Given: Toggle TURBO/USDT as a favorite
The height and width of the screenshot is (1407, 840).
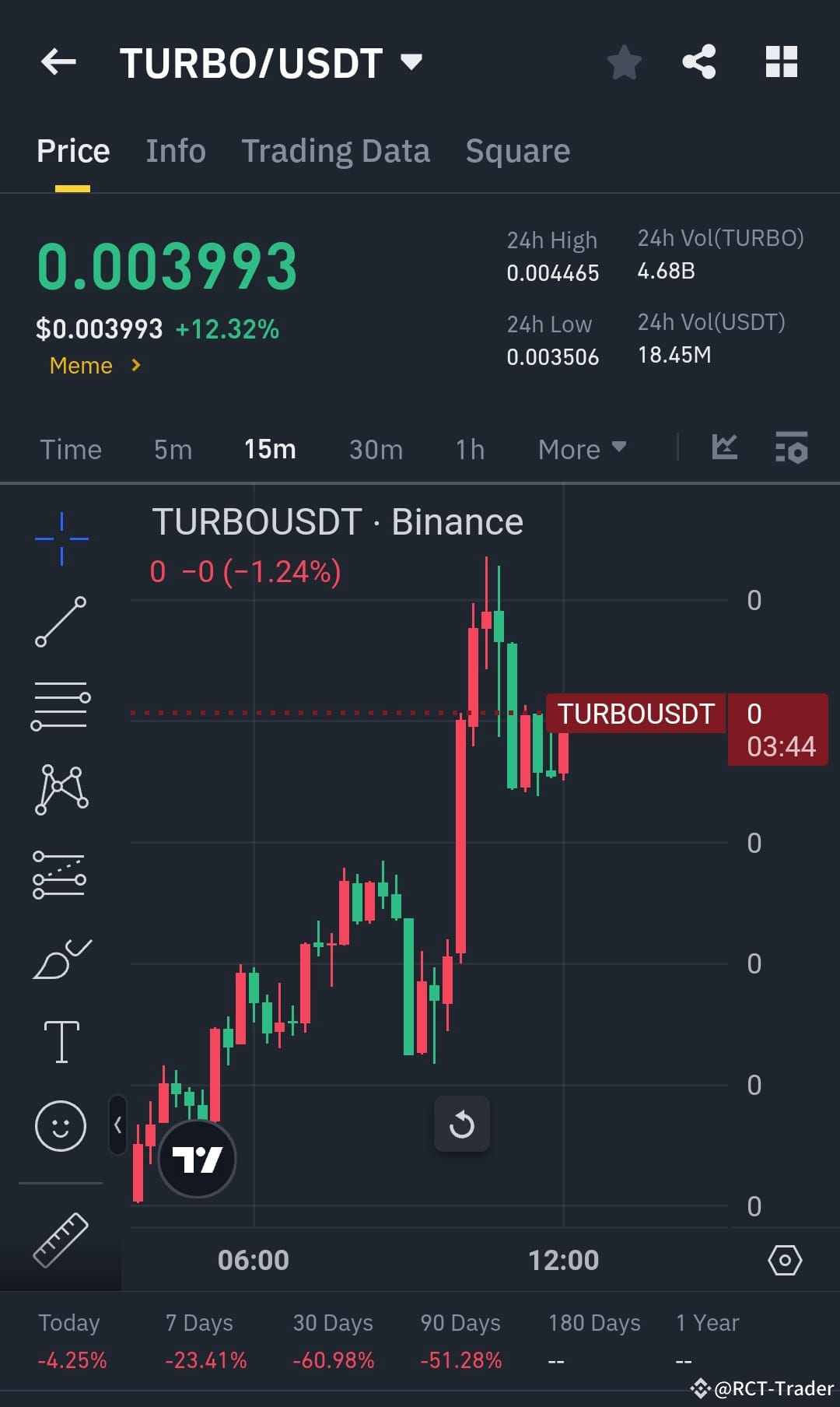Looking at the screenshot, I should click(624, 62).
